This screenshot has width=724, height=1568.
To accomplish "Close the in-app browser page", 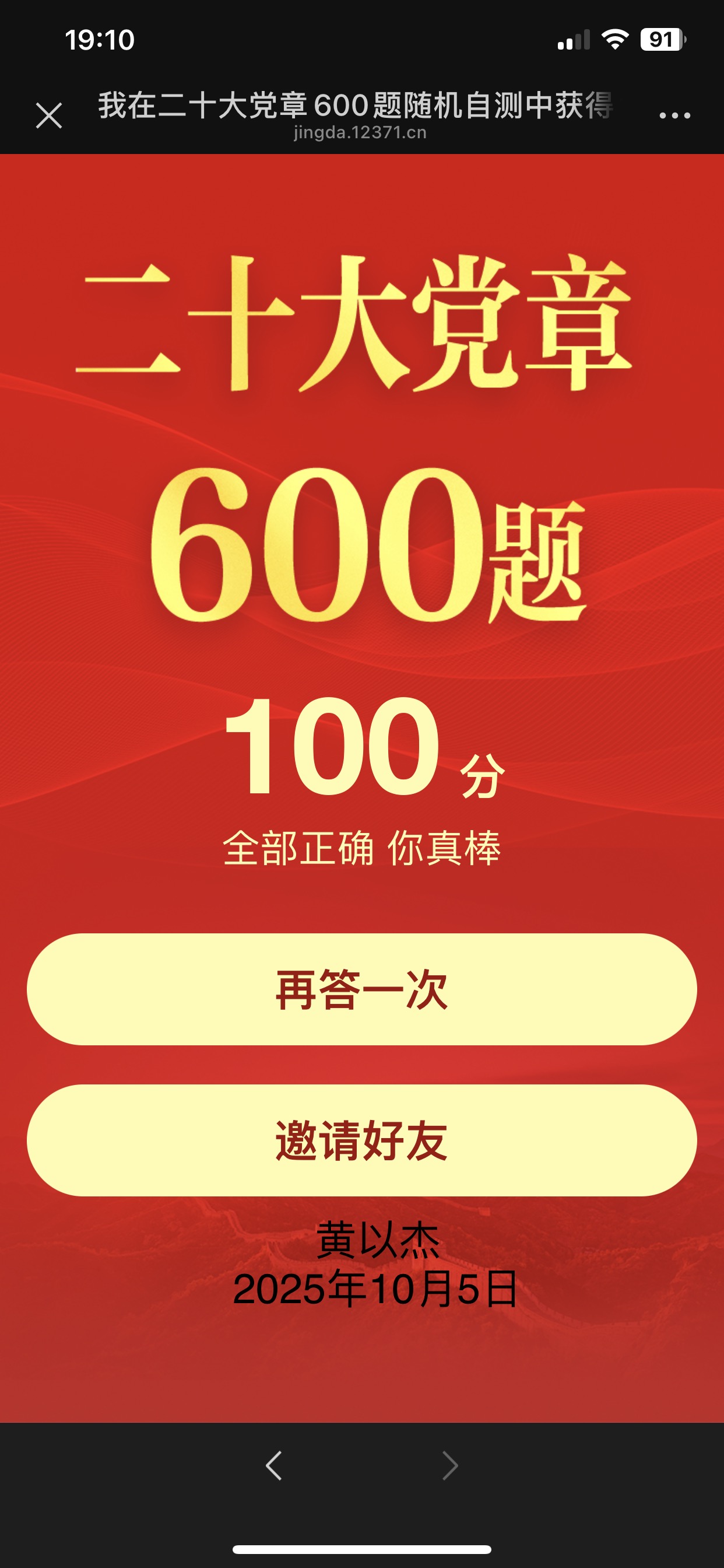I will tap(48, 115).
